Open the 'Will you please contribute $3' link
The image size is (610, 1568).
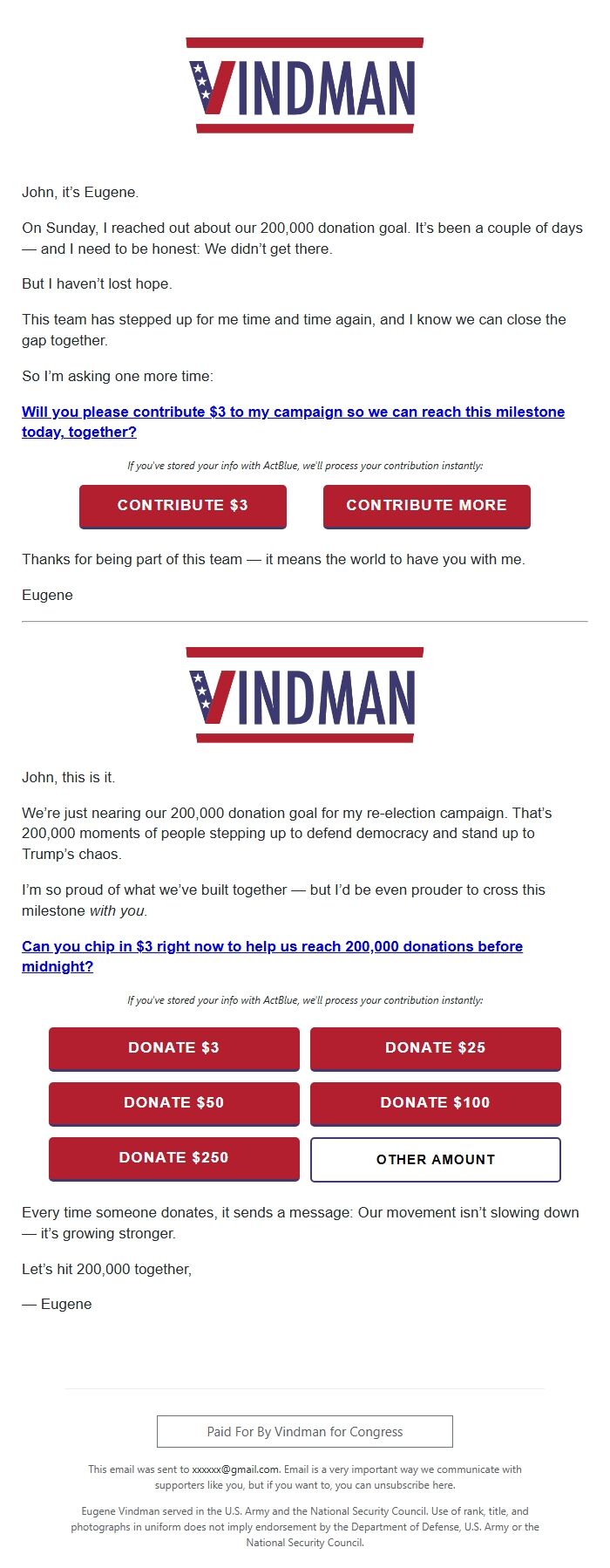293,412
